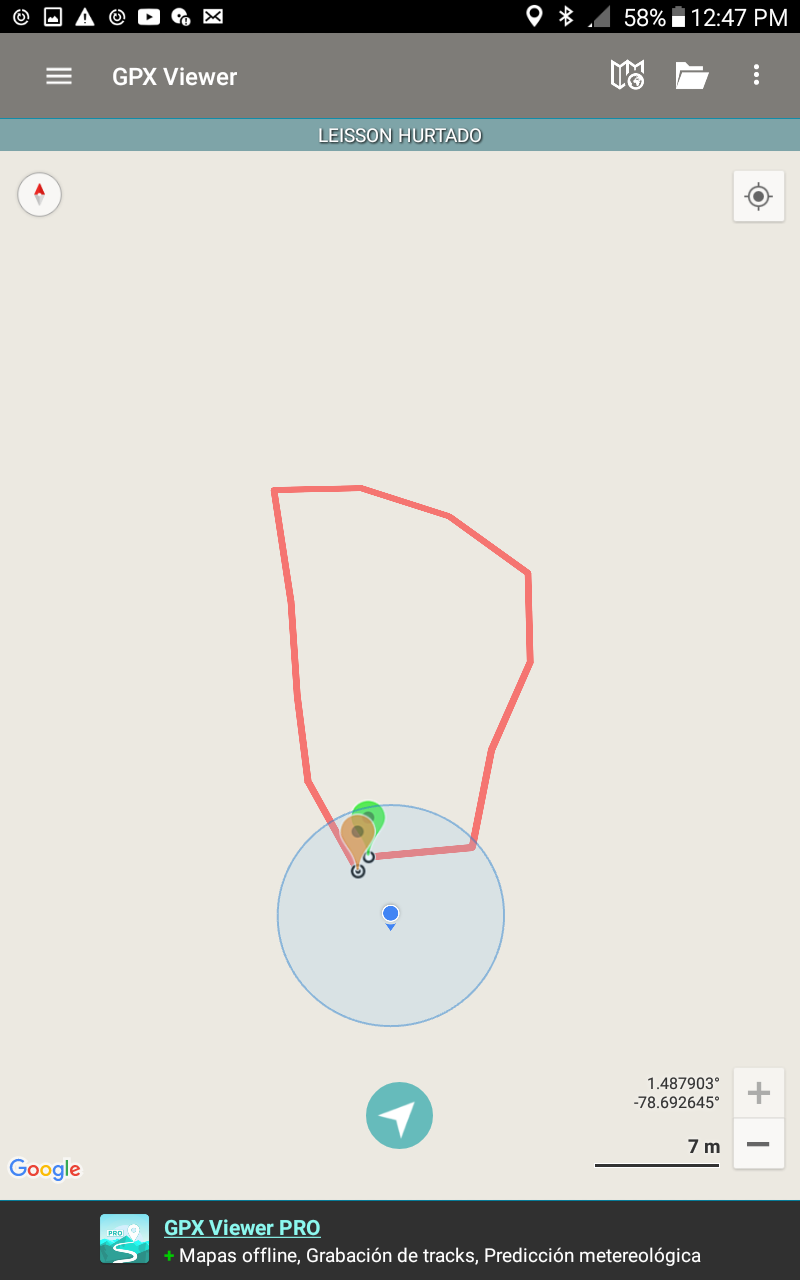Tap the teal navigation arrow button
This screenshot has width=800, height=1280.
click(x=399, y=1116)
